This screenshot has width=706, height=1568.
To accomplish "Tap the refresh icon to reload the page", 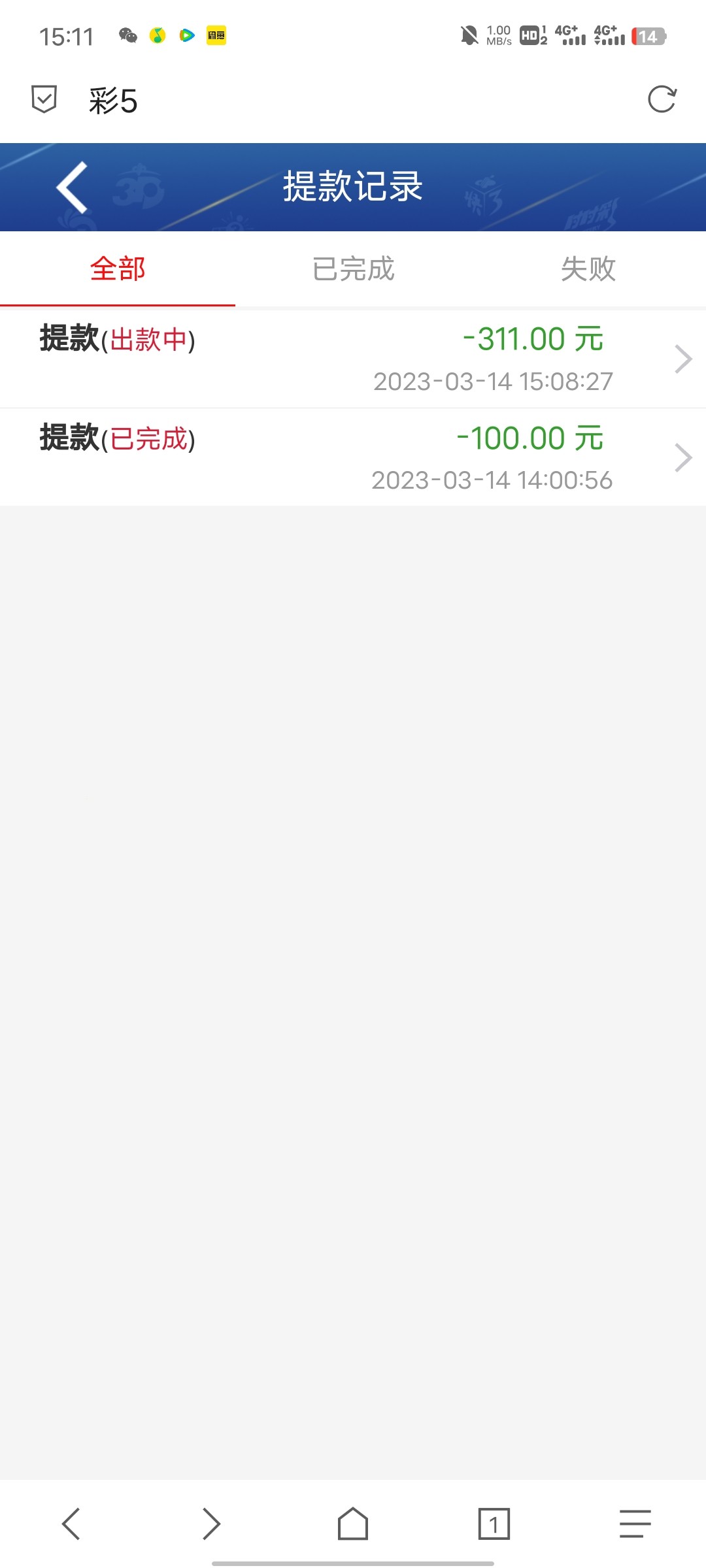I will pyautogui.click(x=662, y=99).
